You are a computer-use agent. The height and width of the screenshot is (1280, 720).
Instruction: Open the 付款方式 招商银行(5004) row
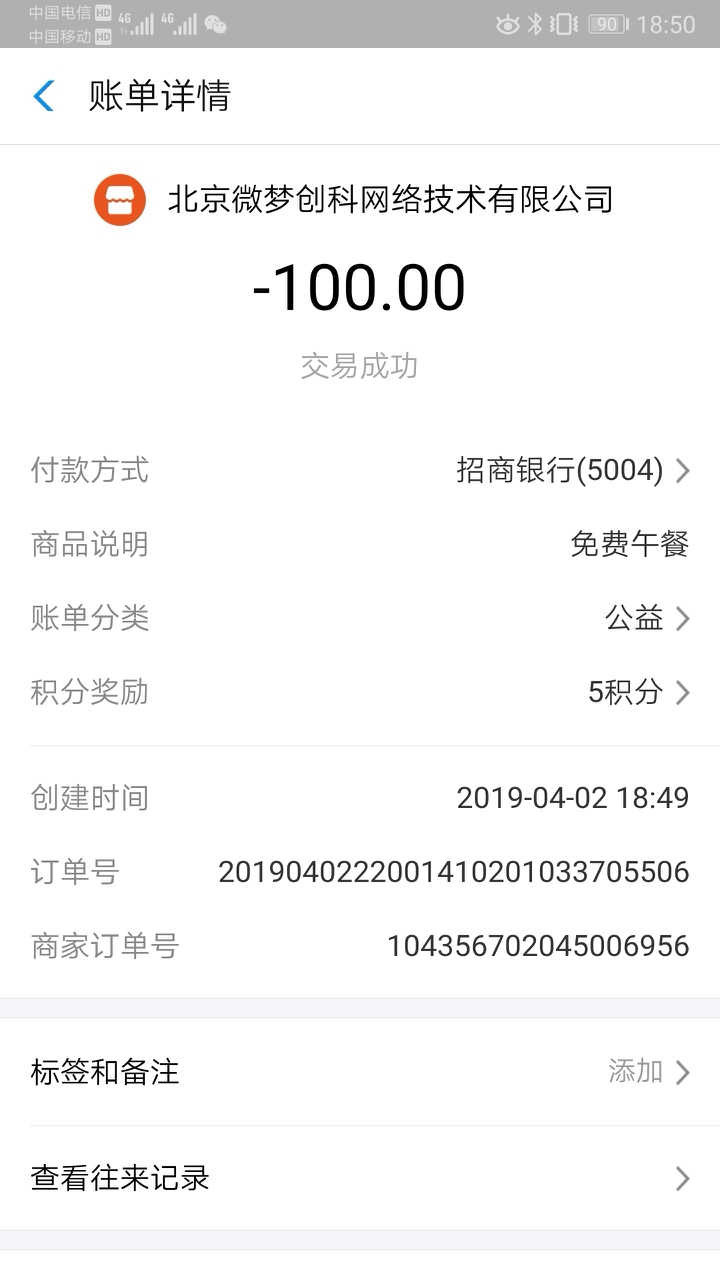(x=572, y=470)
